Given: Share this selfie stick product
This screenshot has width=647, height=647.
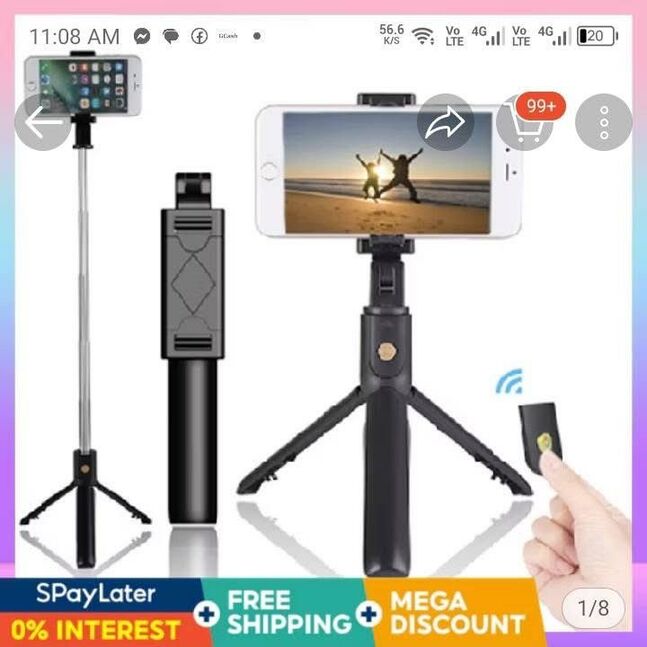Looking at the screenshot, I should coord(445,123).
